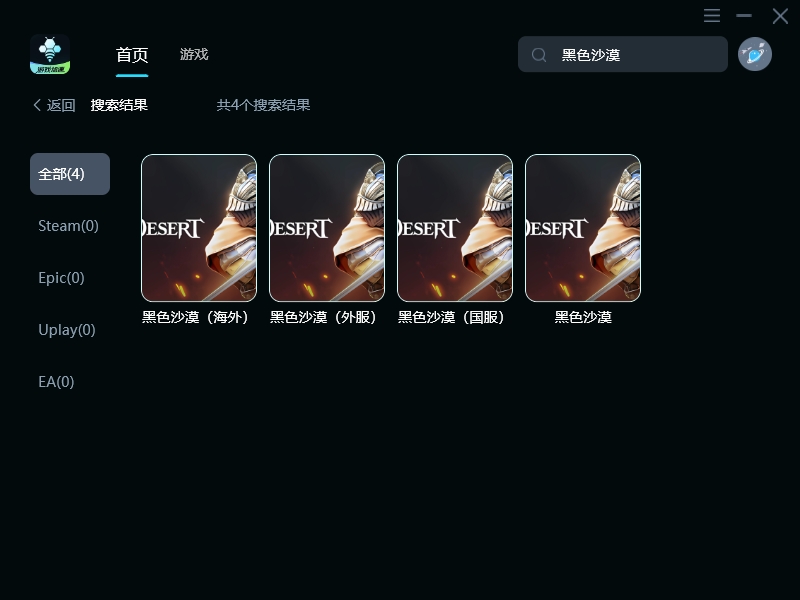
Task: Switch to the 首页 tab
Action: [132, 55]
